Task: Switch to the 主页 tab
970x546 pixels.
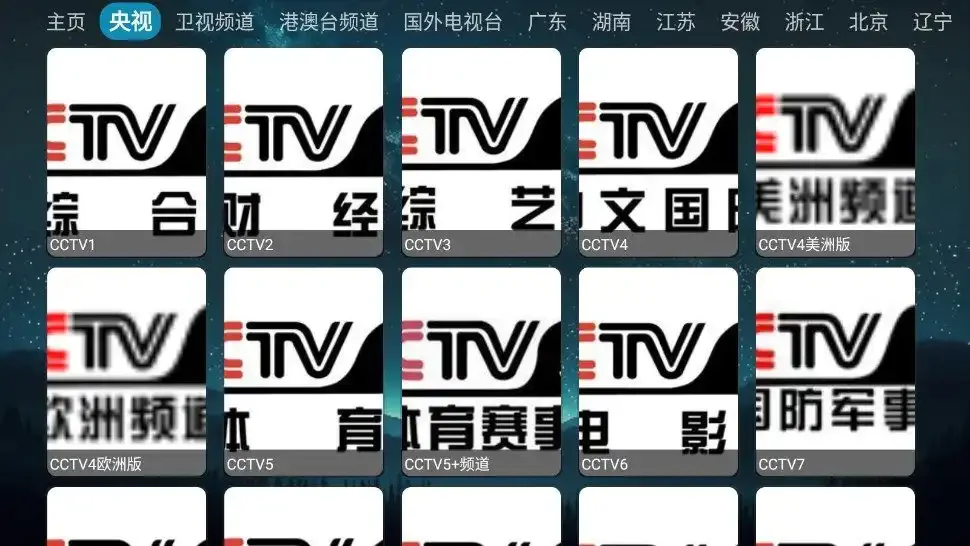Action: point(66,22)
